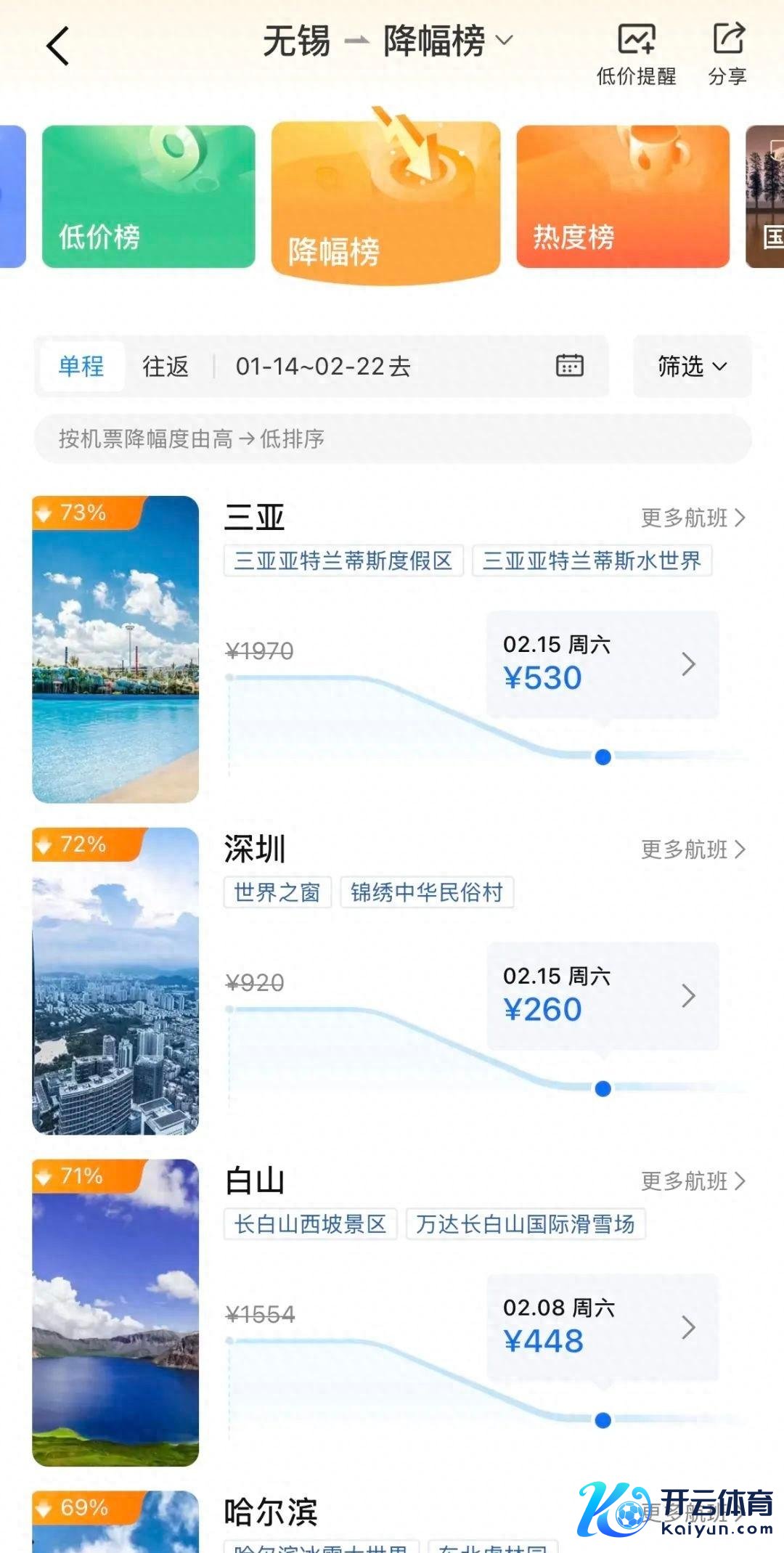This screenshot has height=1553, width=784.
Task: Open the 深圳 ¥260 flight deal
Action: click(x=602, y=995)
